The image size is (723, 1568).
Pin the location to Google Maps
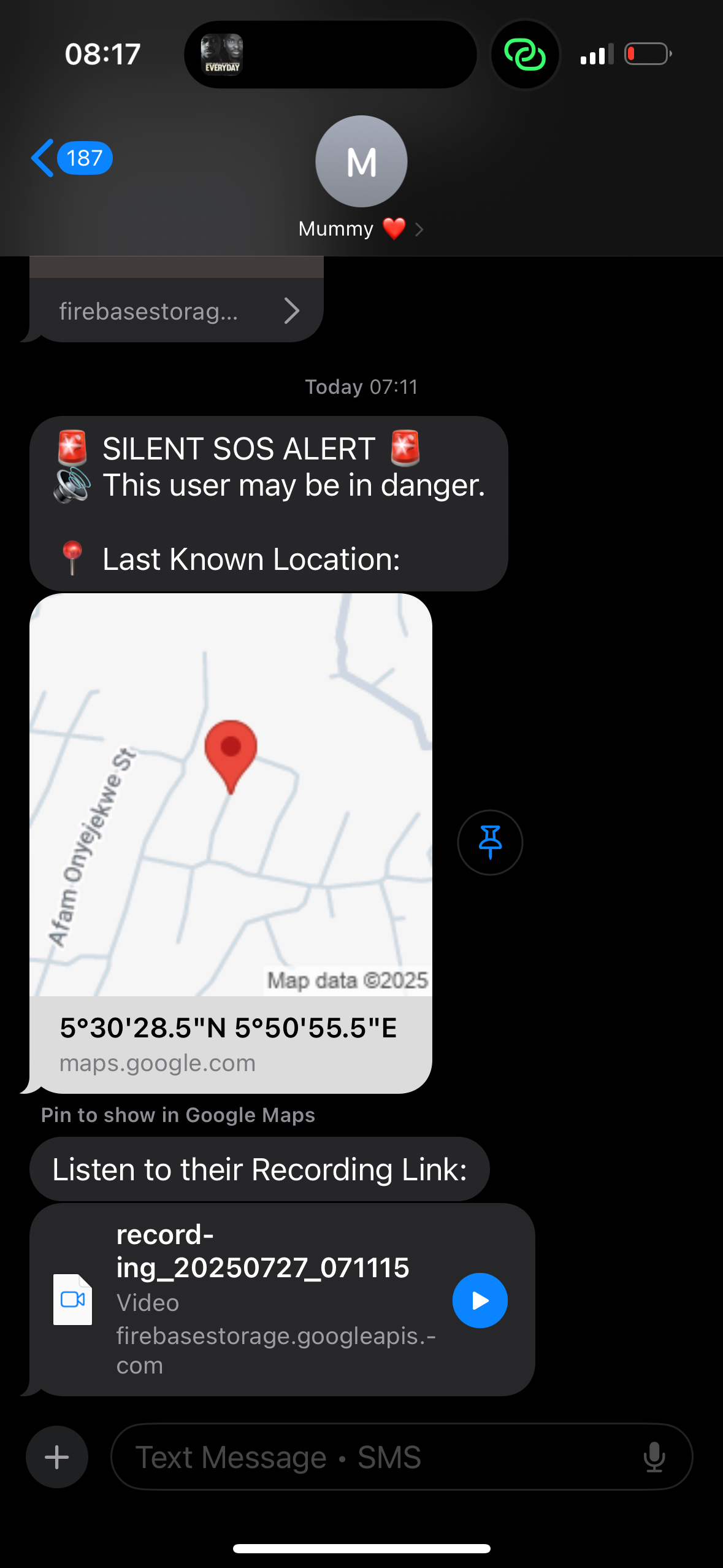(x=489, y=842)
